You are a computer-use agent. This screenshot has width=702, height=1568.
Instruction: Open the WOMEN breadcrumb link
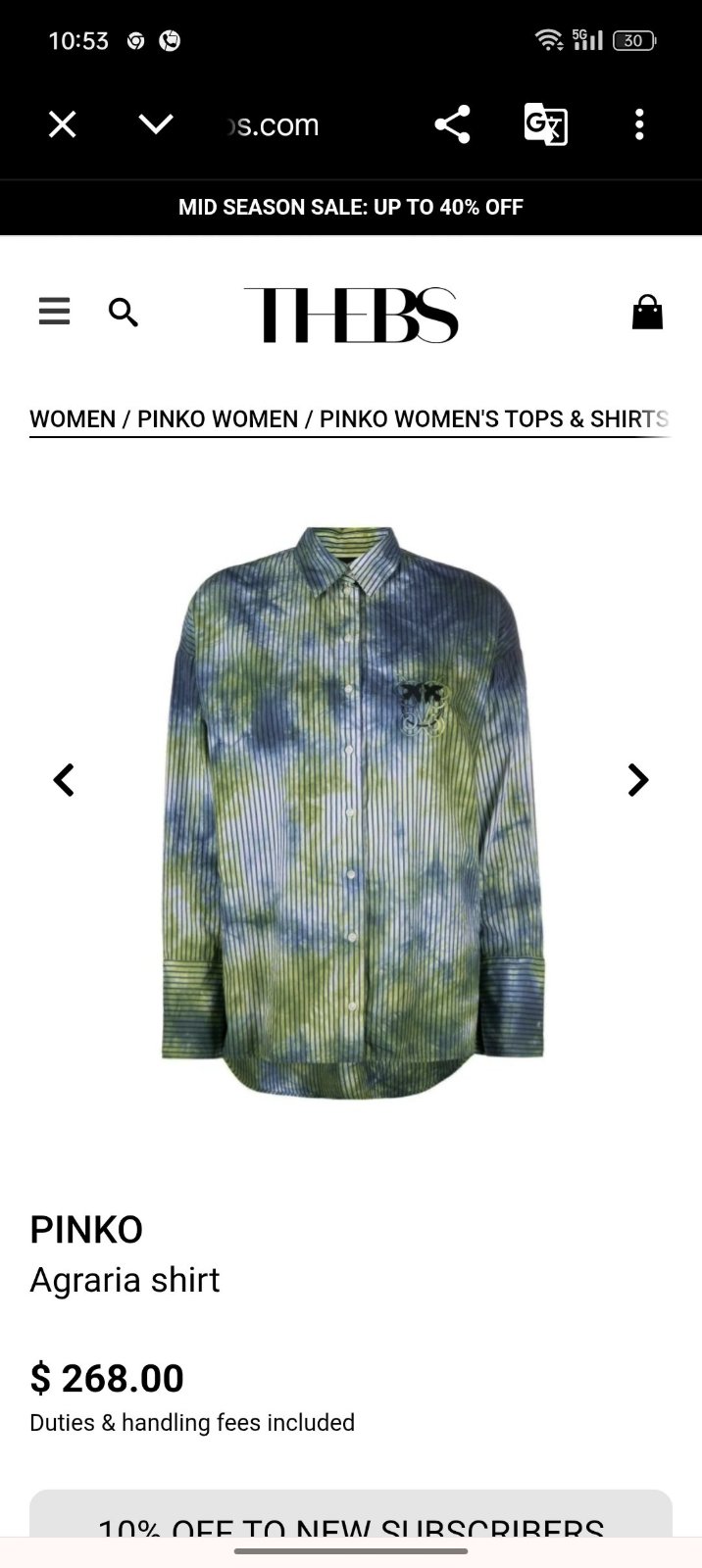coord(73,419)
